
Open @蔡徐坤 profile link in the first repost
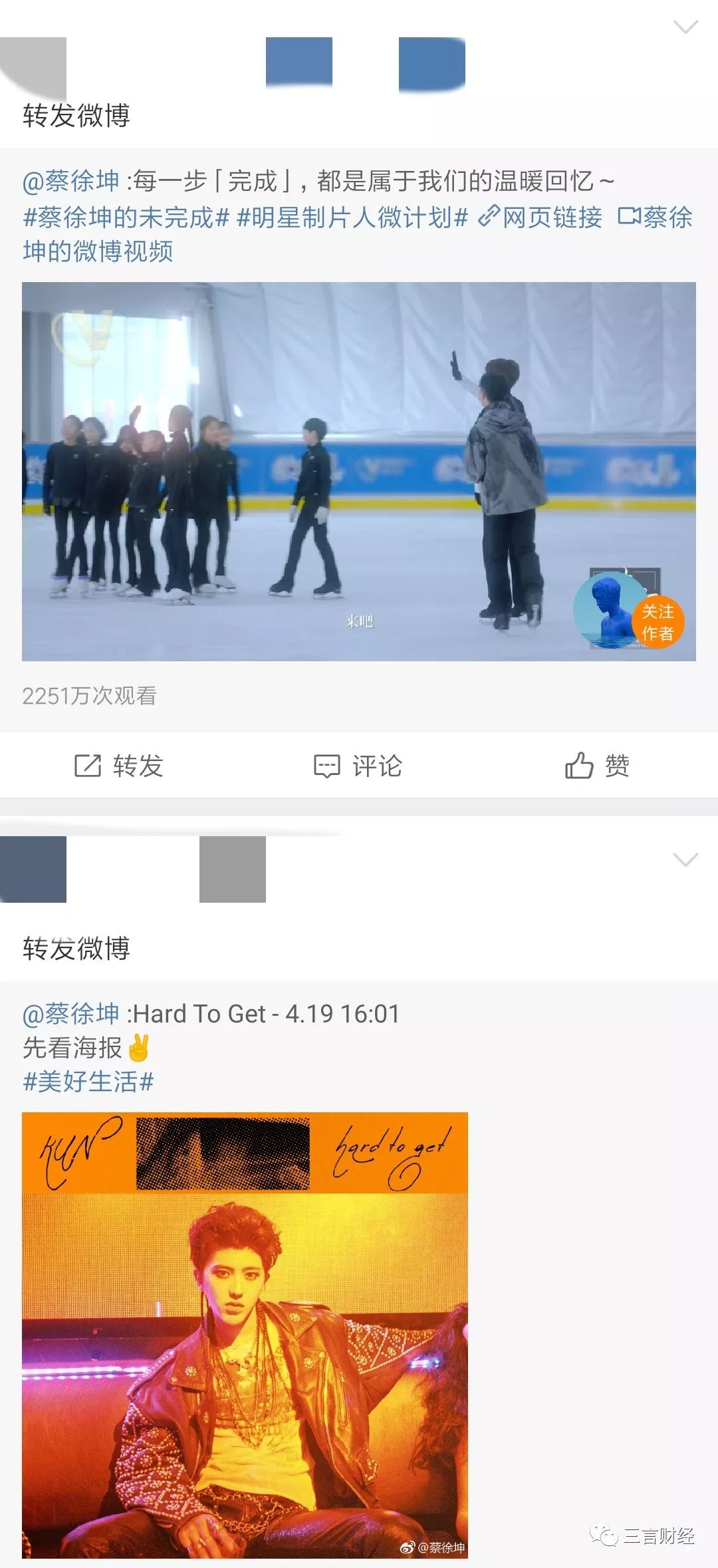(70, 181)
